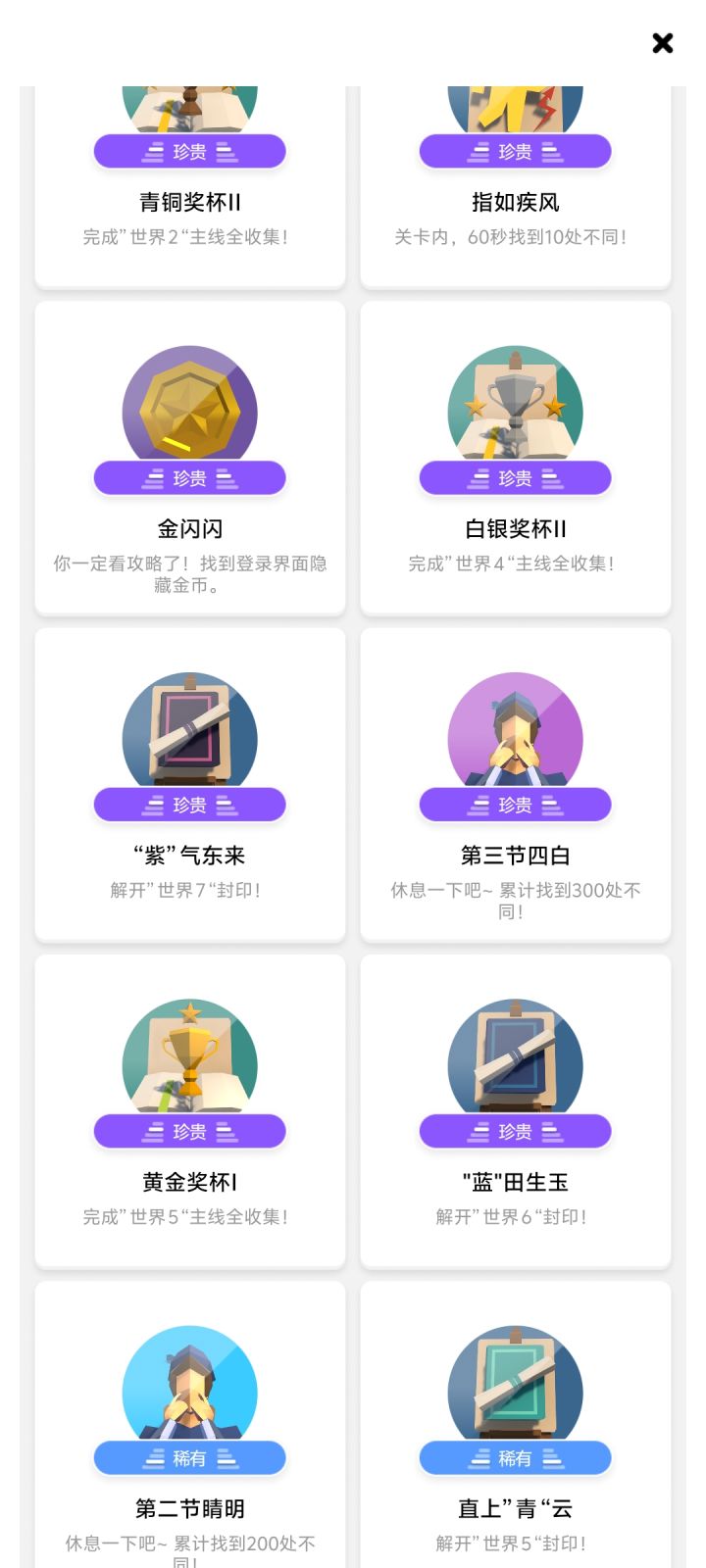Close the achievements screen
Viewport: 706px width, 1568px height.
pos(663,43)
